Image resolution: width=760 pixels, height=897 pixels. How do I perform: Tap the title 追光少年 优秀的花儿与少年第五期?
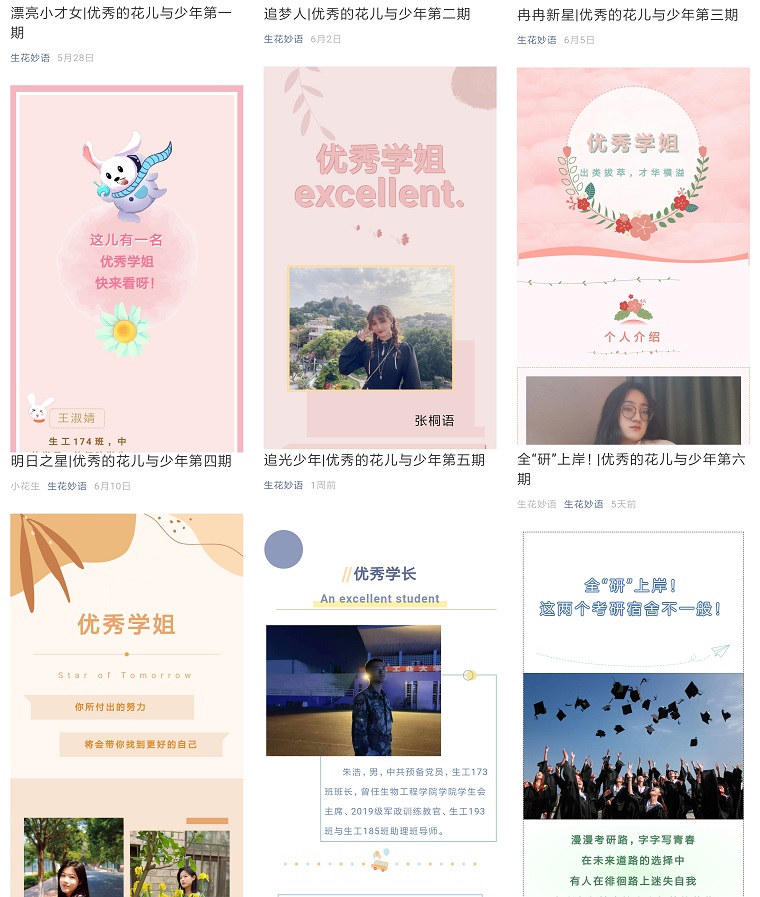374,460
